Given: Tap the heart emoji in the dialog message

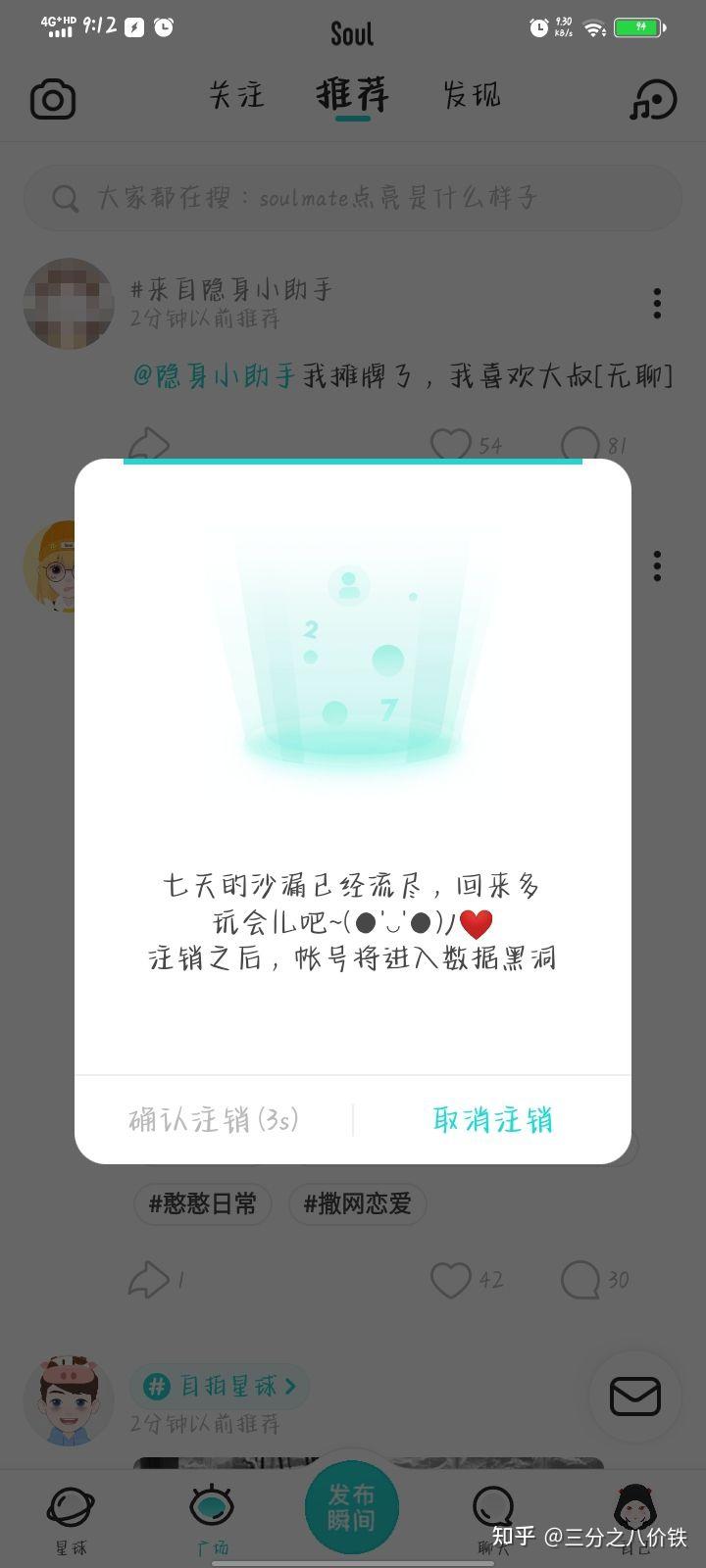Looking at the screenshot, I should [x=478, y=921].
